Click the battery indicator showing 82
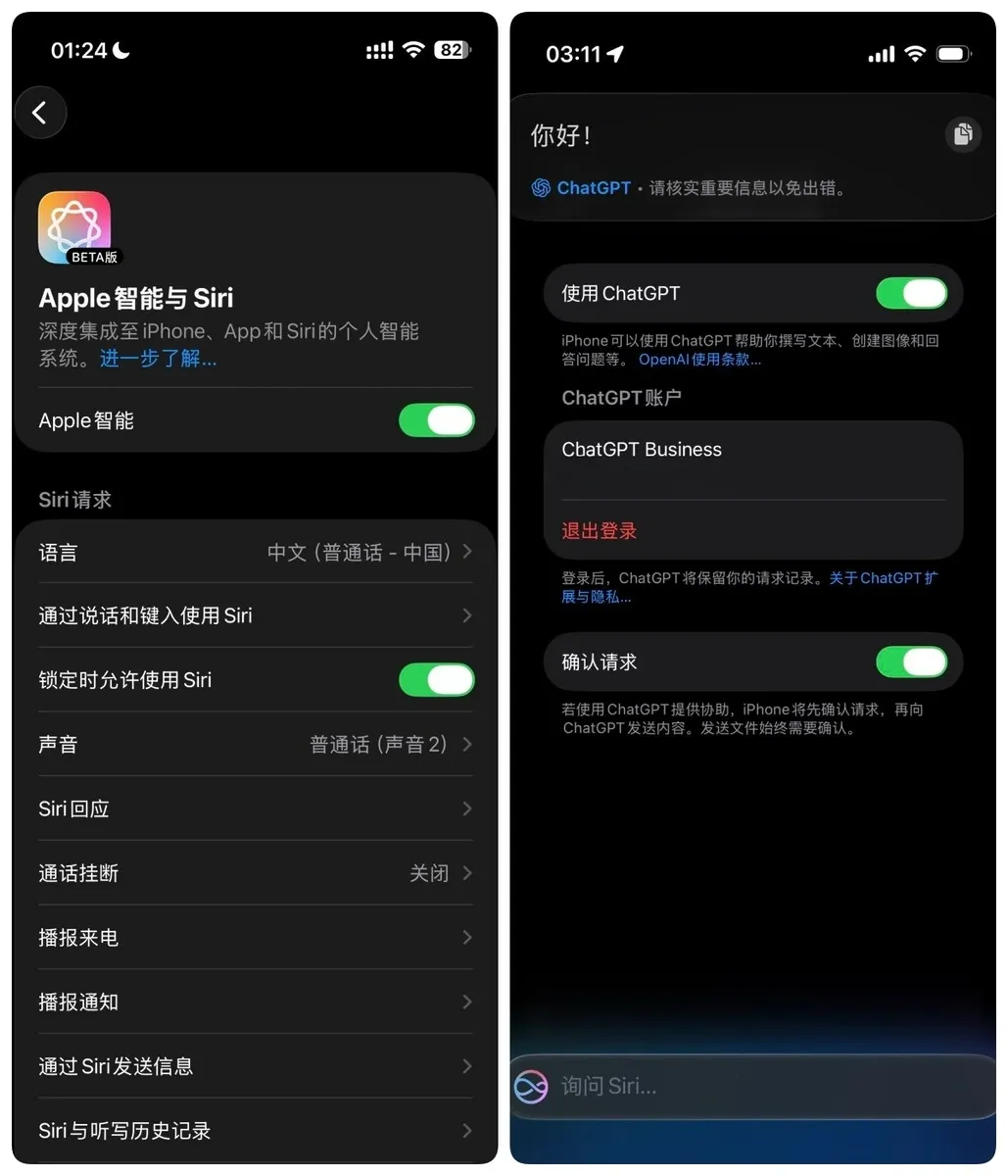Viewport: 1008px width, 1176px height. 452,49
